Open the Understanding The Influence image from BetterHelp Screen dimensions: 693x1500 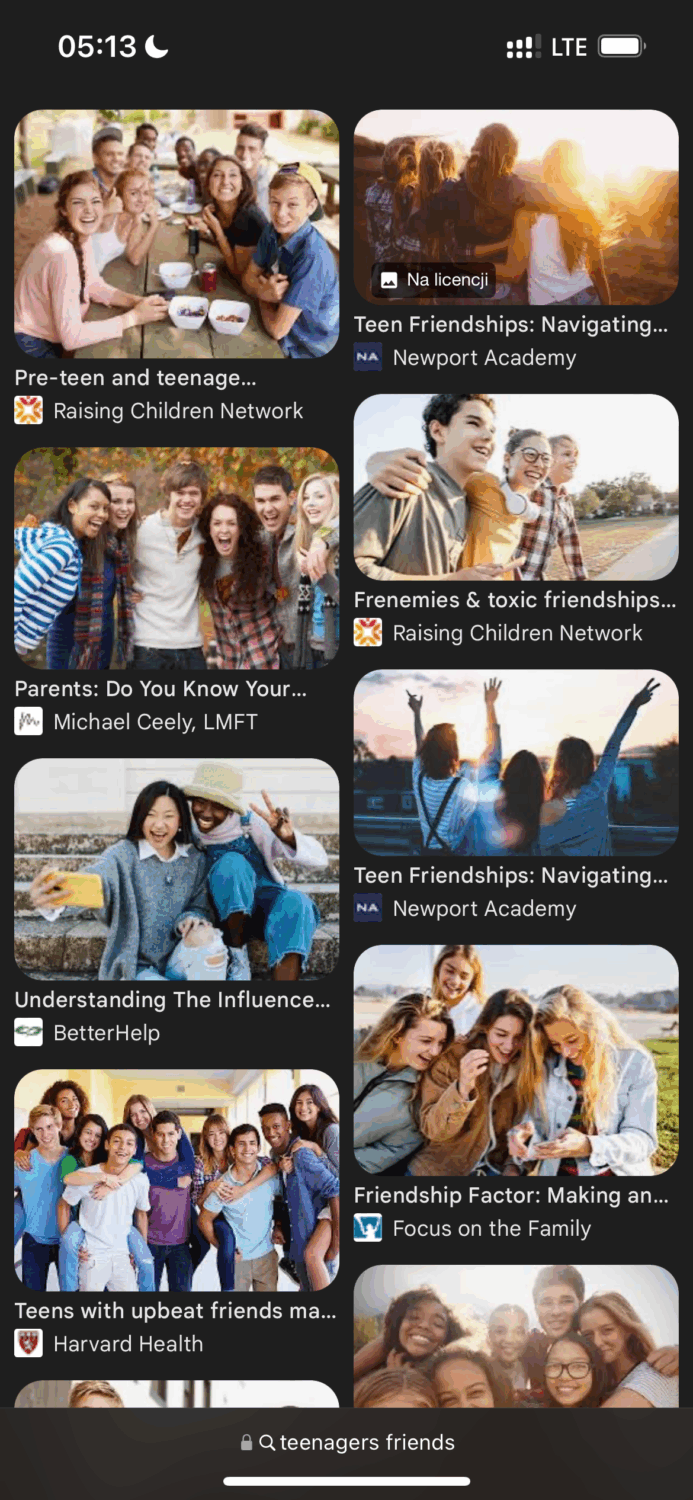tap(176, 868)
